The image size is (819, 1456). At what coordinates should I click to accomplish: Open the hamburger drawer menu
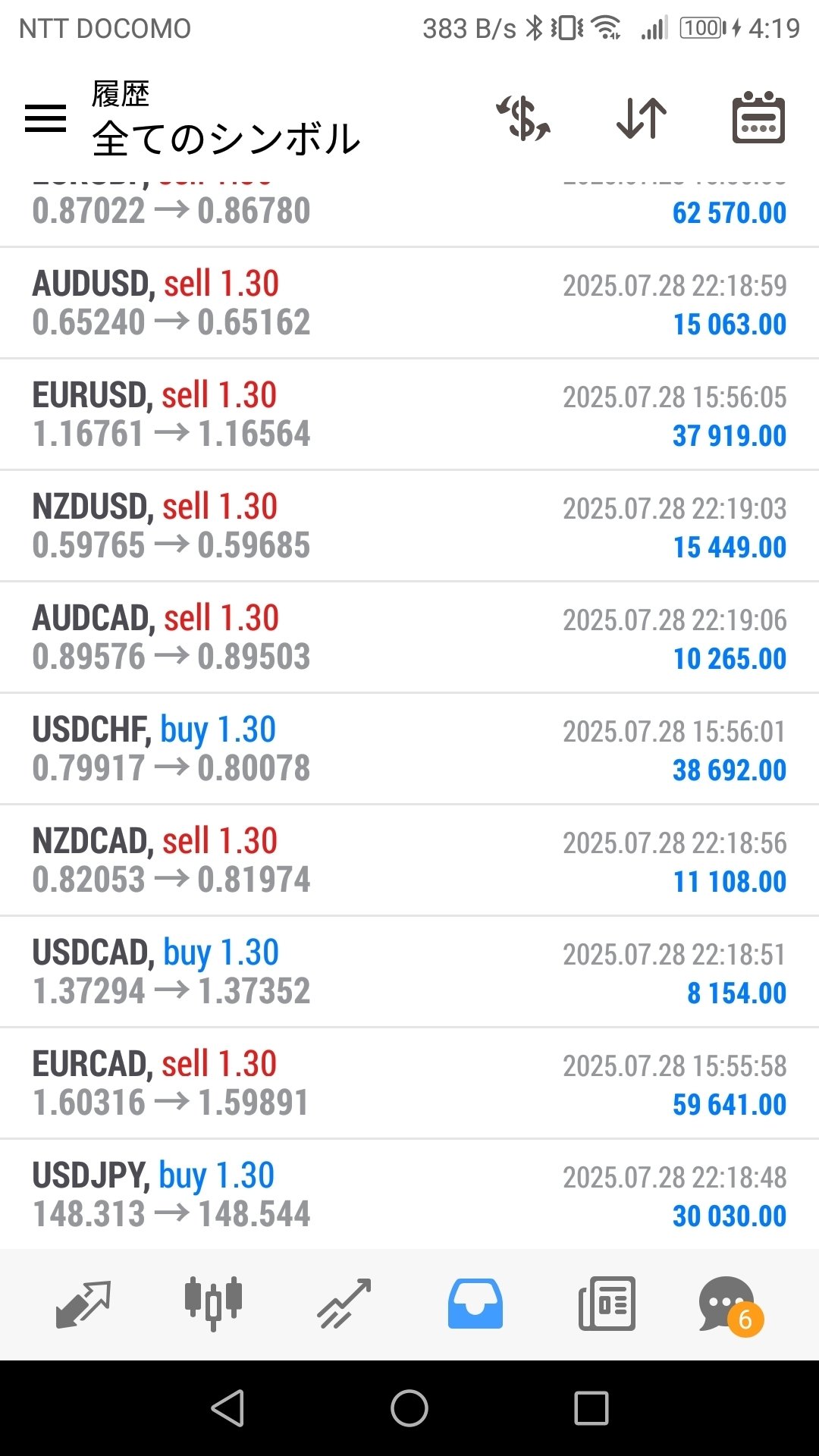coord(45,118)
